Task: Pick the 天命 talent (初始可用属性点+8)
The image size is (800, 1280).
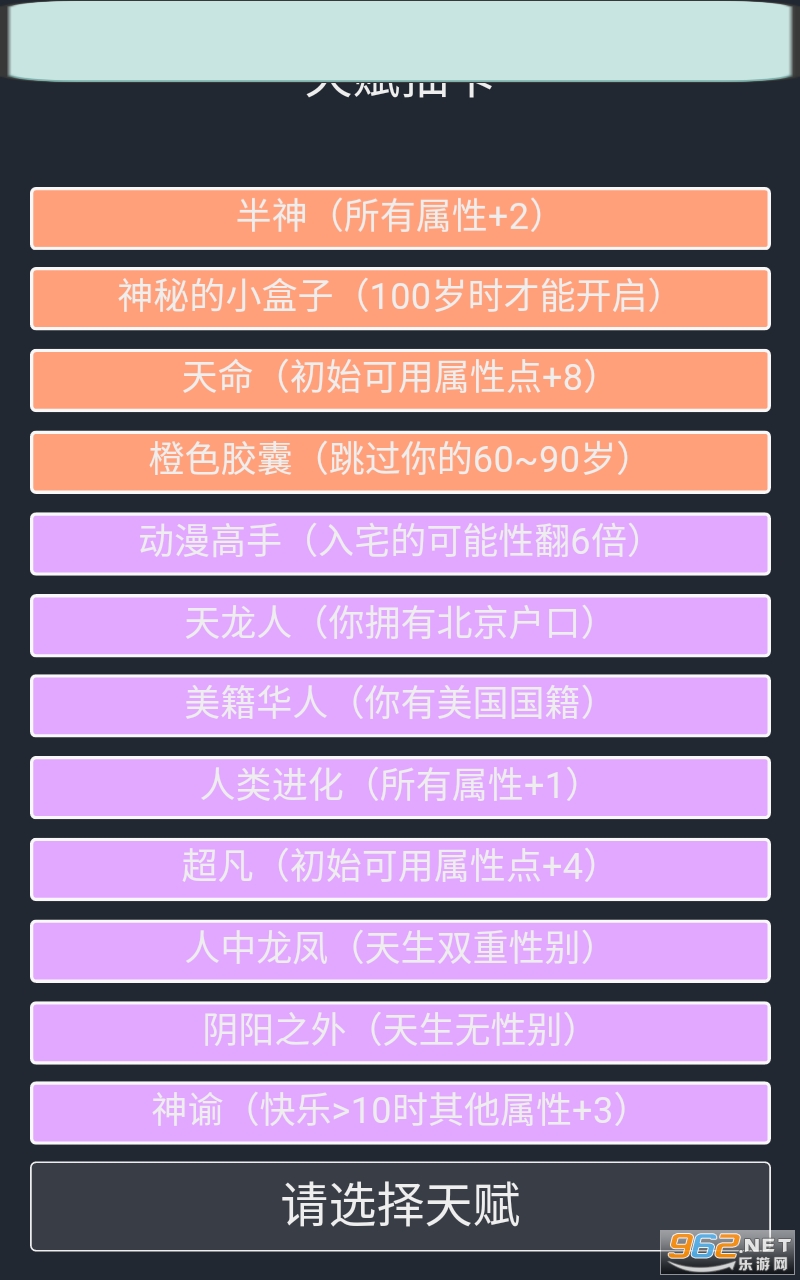Action: (400, 380)
